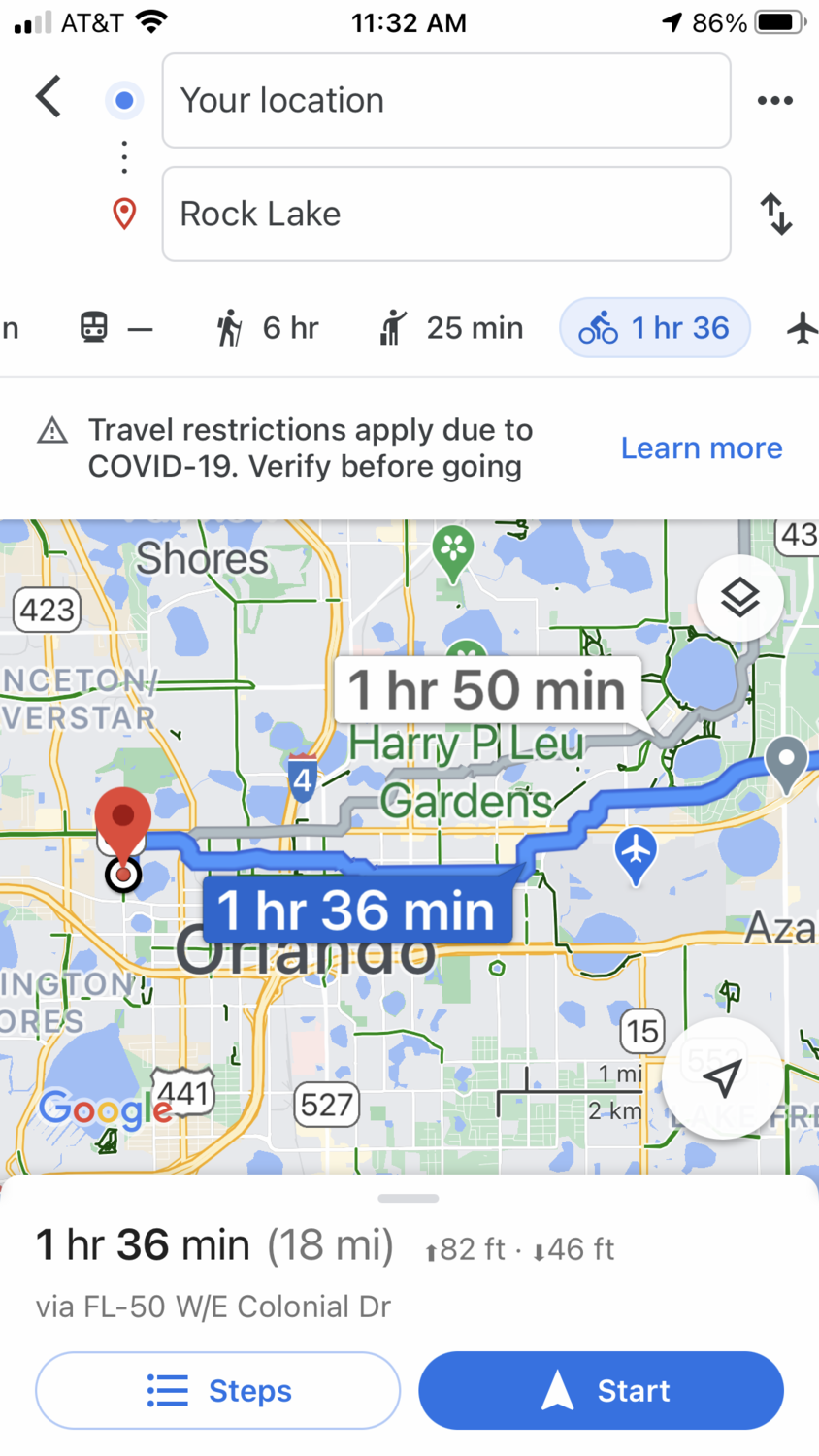819x1456 pixels.
Task: Open Learn more about COVID-19 restrictions
Action: click(701, 447)
